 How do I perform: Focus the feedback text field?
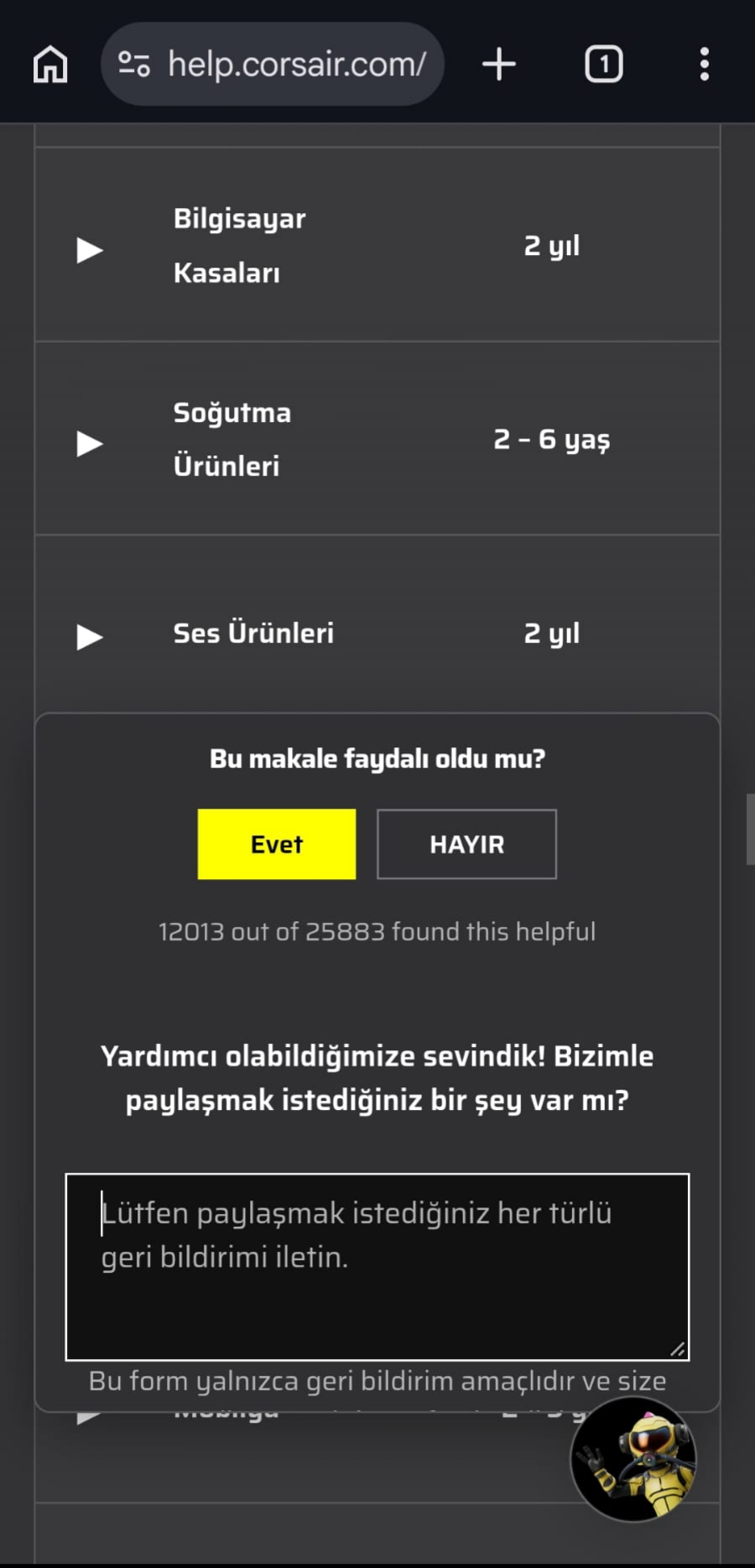[x=377, y=1267]
